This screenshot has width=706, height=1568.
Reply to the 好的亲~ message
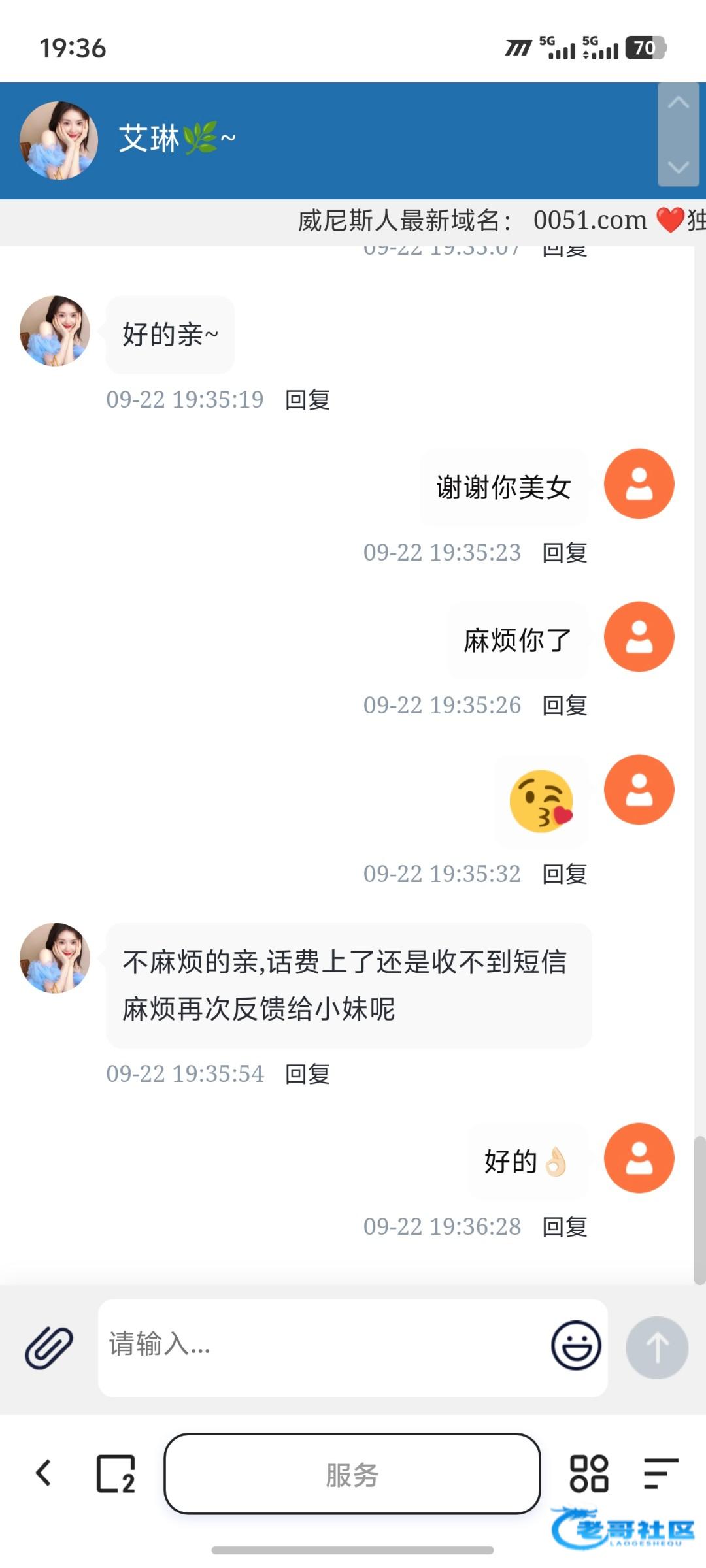tap(307, 400)
